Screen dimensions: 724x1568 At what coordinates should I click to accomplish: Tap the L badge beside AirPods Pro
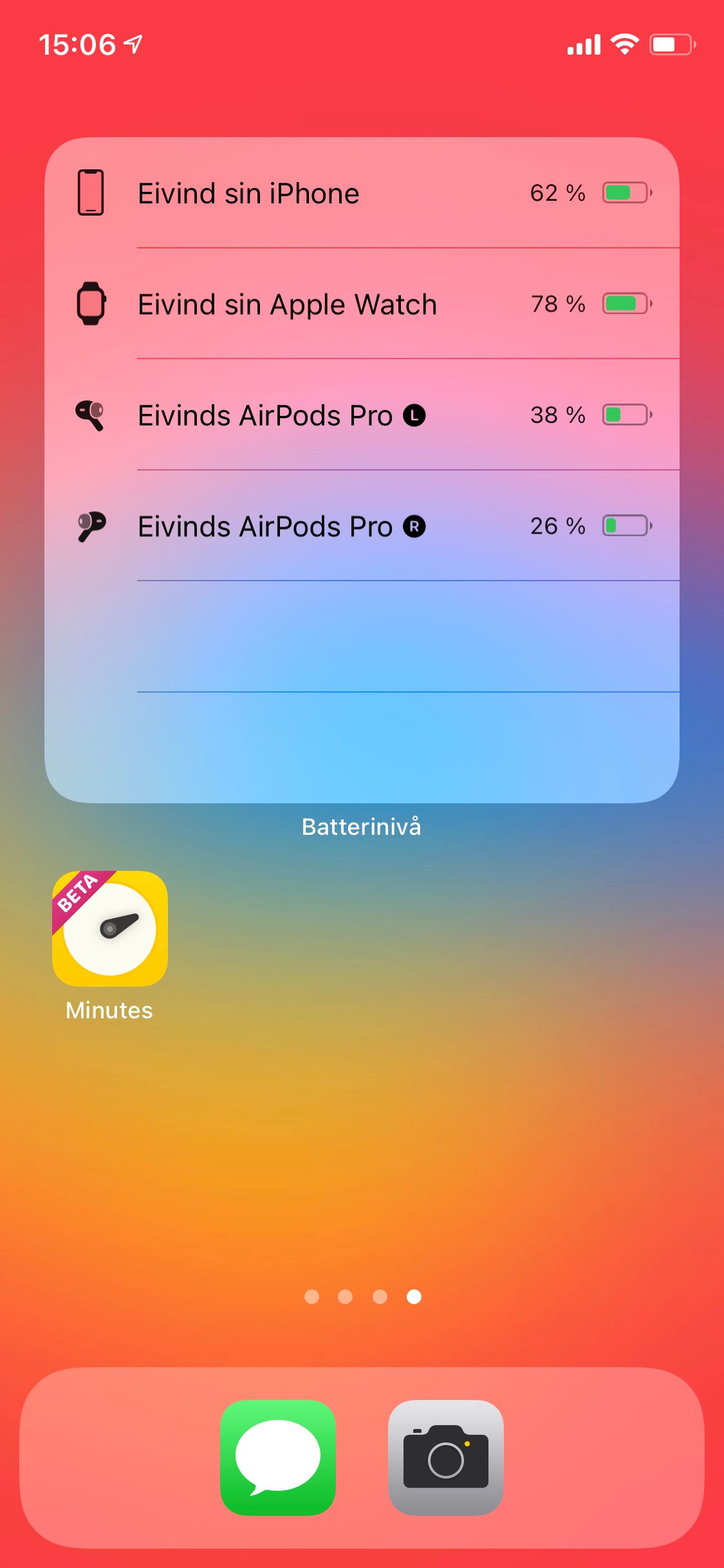pos(415,415)
